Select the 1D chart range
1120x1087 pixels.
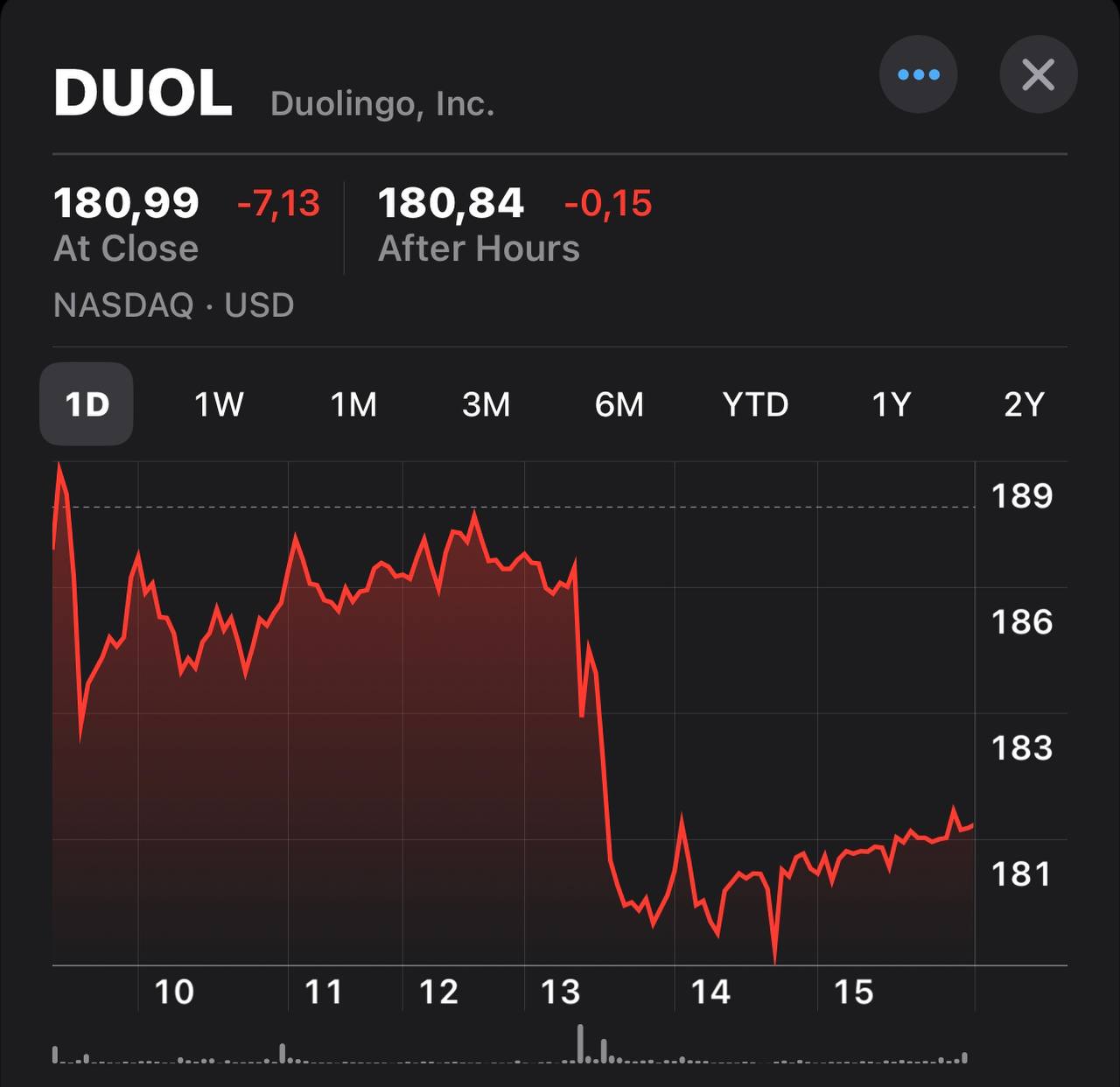[x=87, y=404]
